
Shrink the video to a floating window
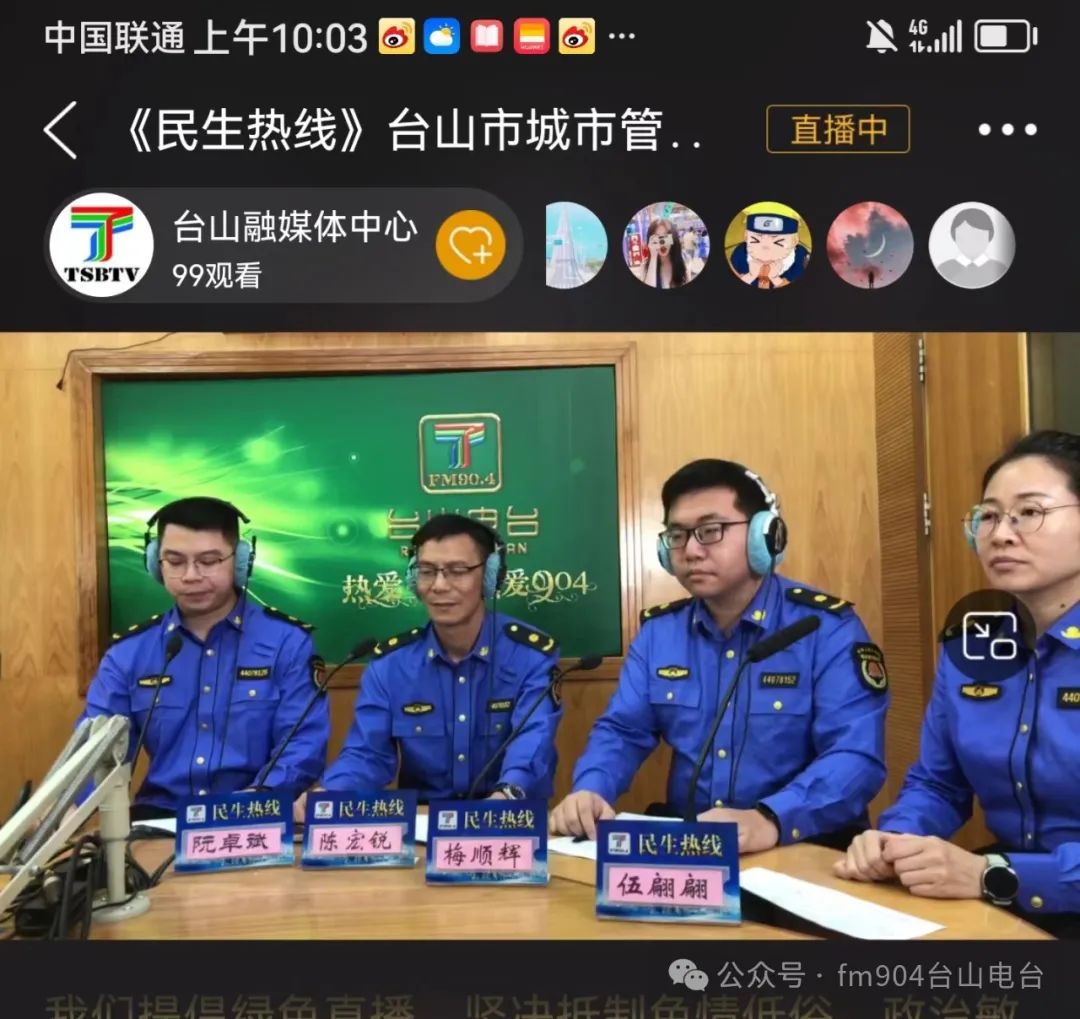[989, 635]
